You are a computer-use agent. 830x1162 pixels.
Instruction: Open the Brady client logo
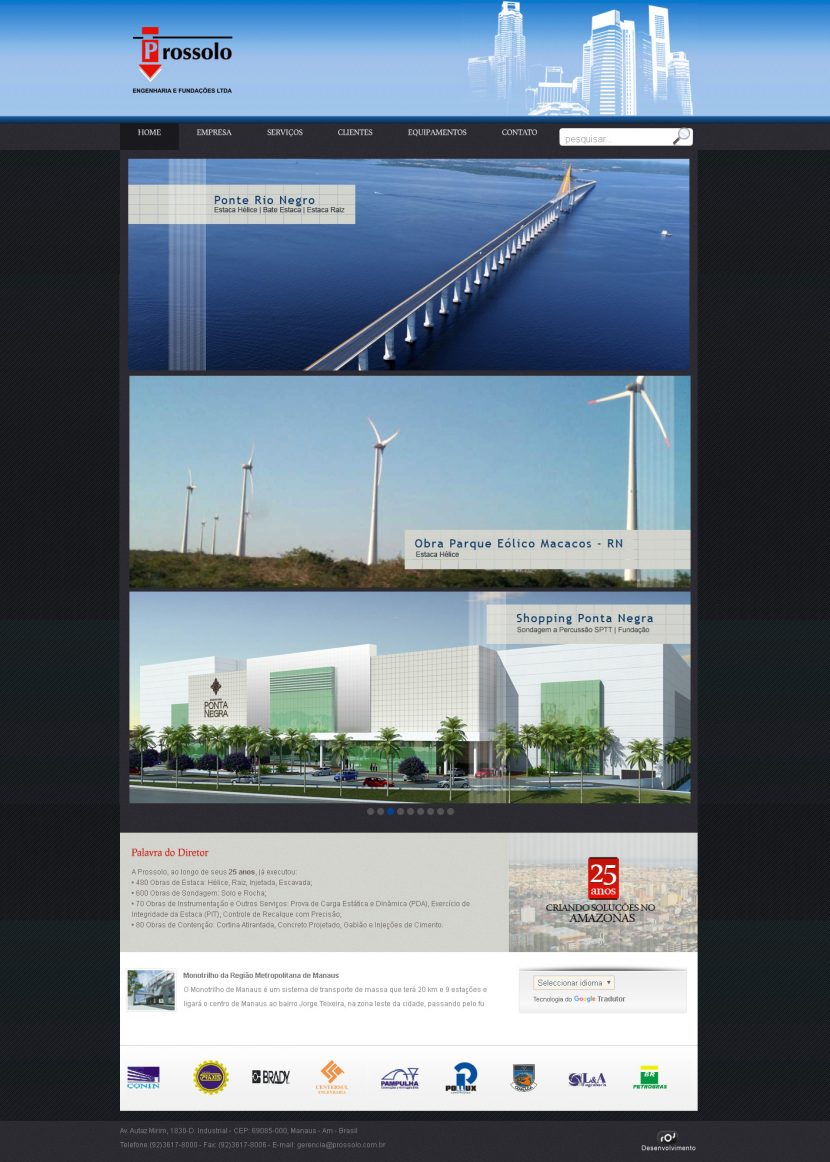270,1077
